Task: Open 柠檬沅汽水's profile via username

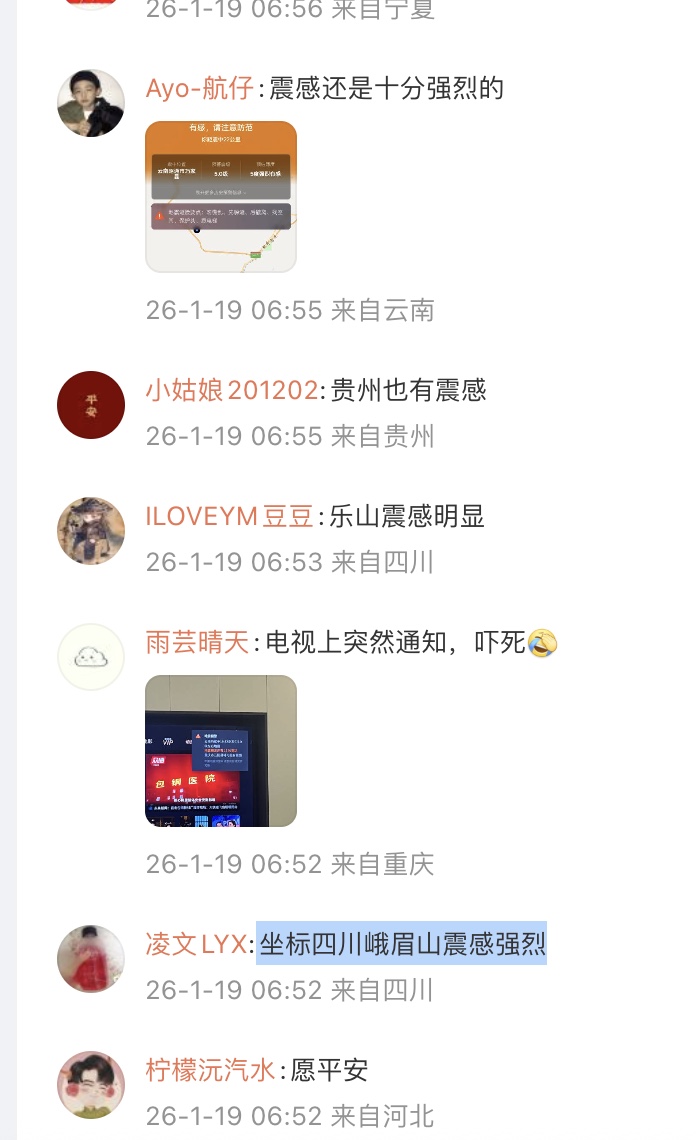Action: (x=210, y=1070)
